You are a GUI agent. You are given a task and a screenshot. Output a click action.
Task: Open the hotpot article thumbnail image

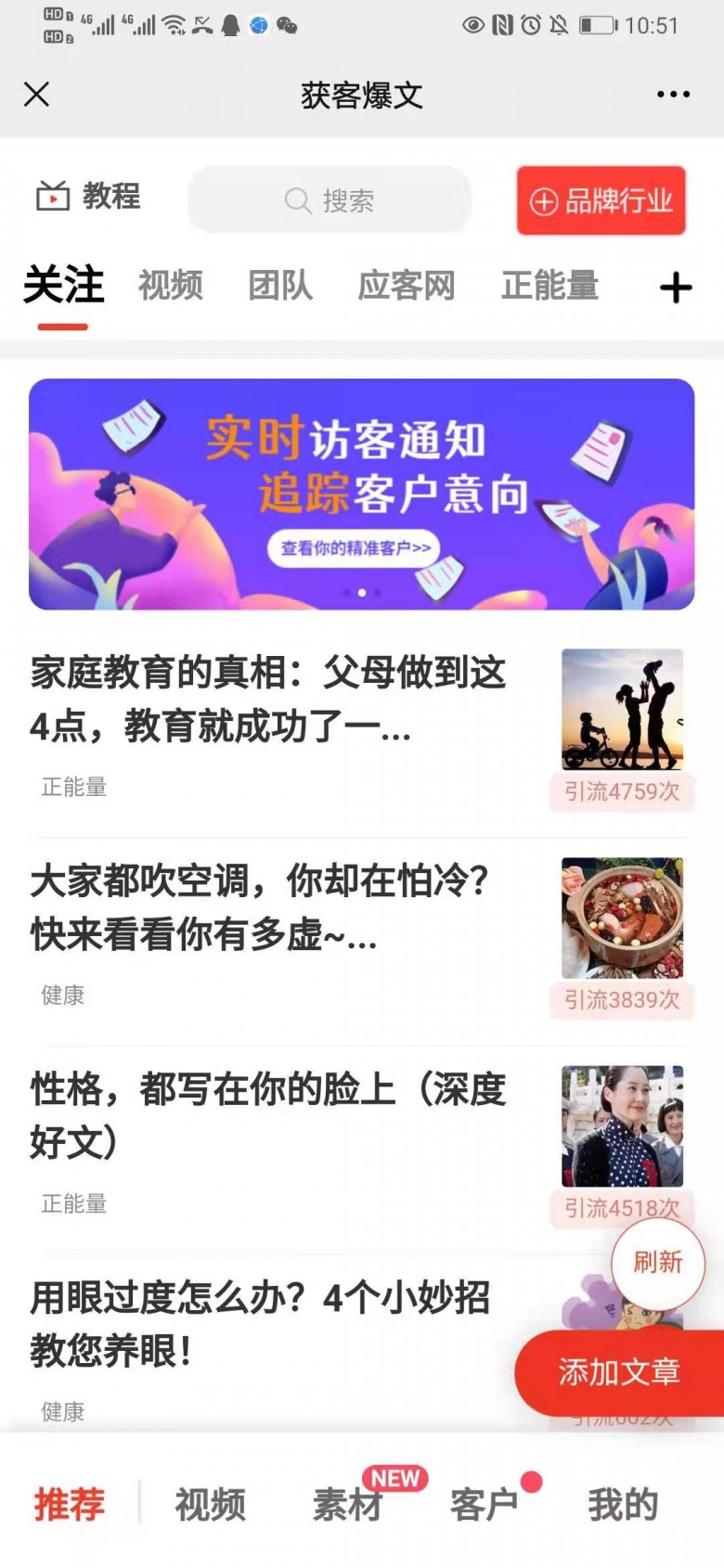point(622,919)
